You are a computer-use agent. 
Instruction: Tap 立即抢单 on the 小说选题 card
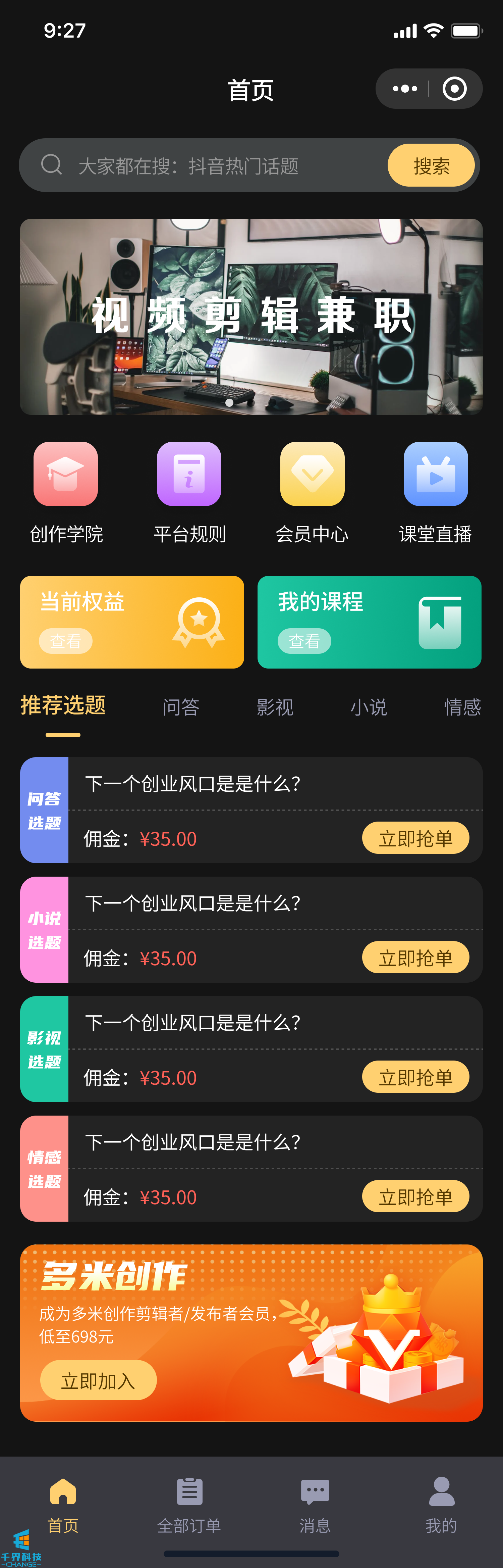[415, 958]
